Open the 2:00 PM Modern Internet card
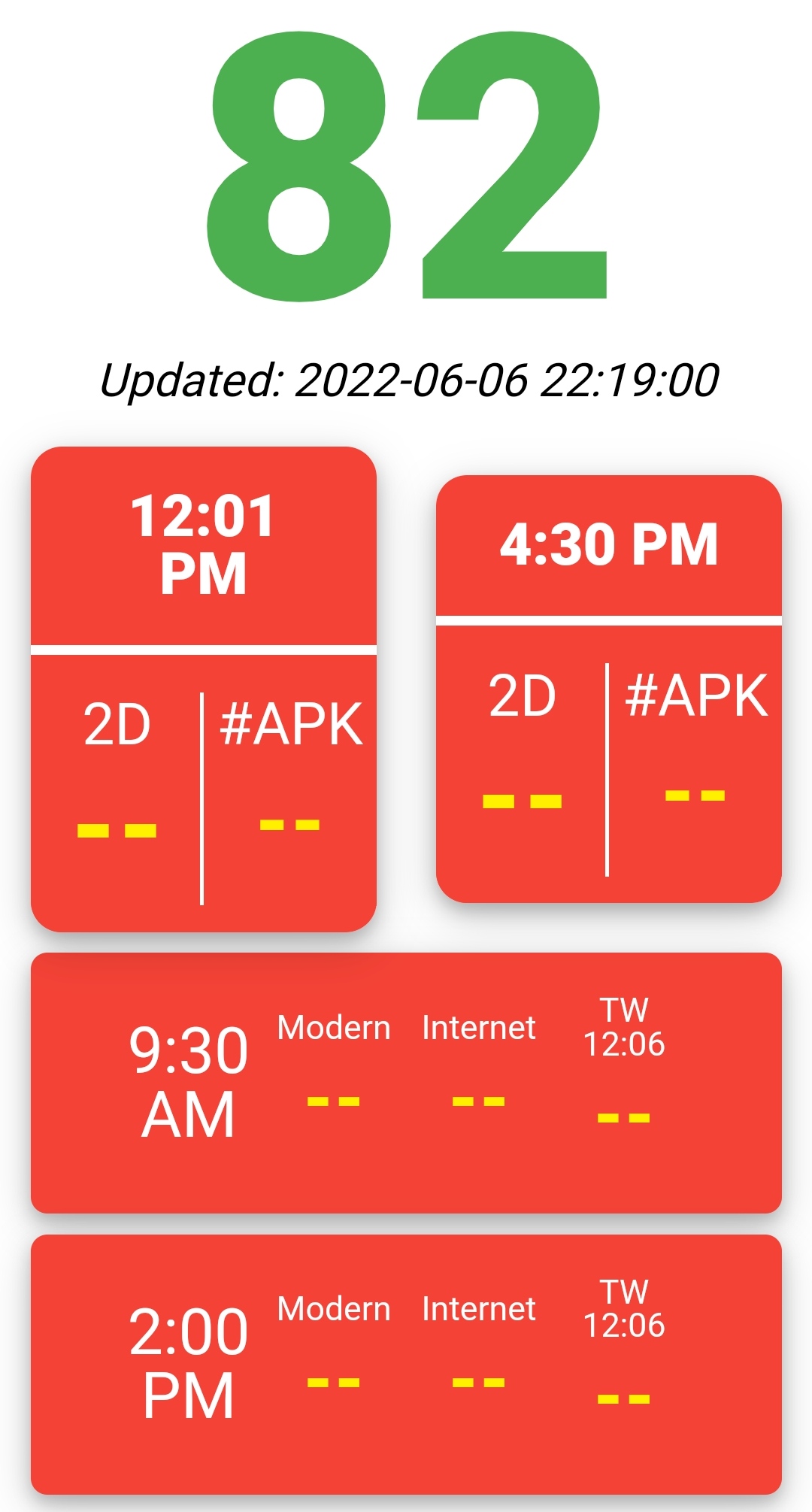Viewport: 812px width, 1512px height. 406,1364
